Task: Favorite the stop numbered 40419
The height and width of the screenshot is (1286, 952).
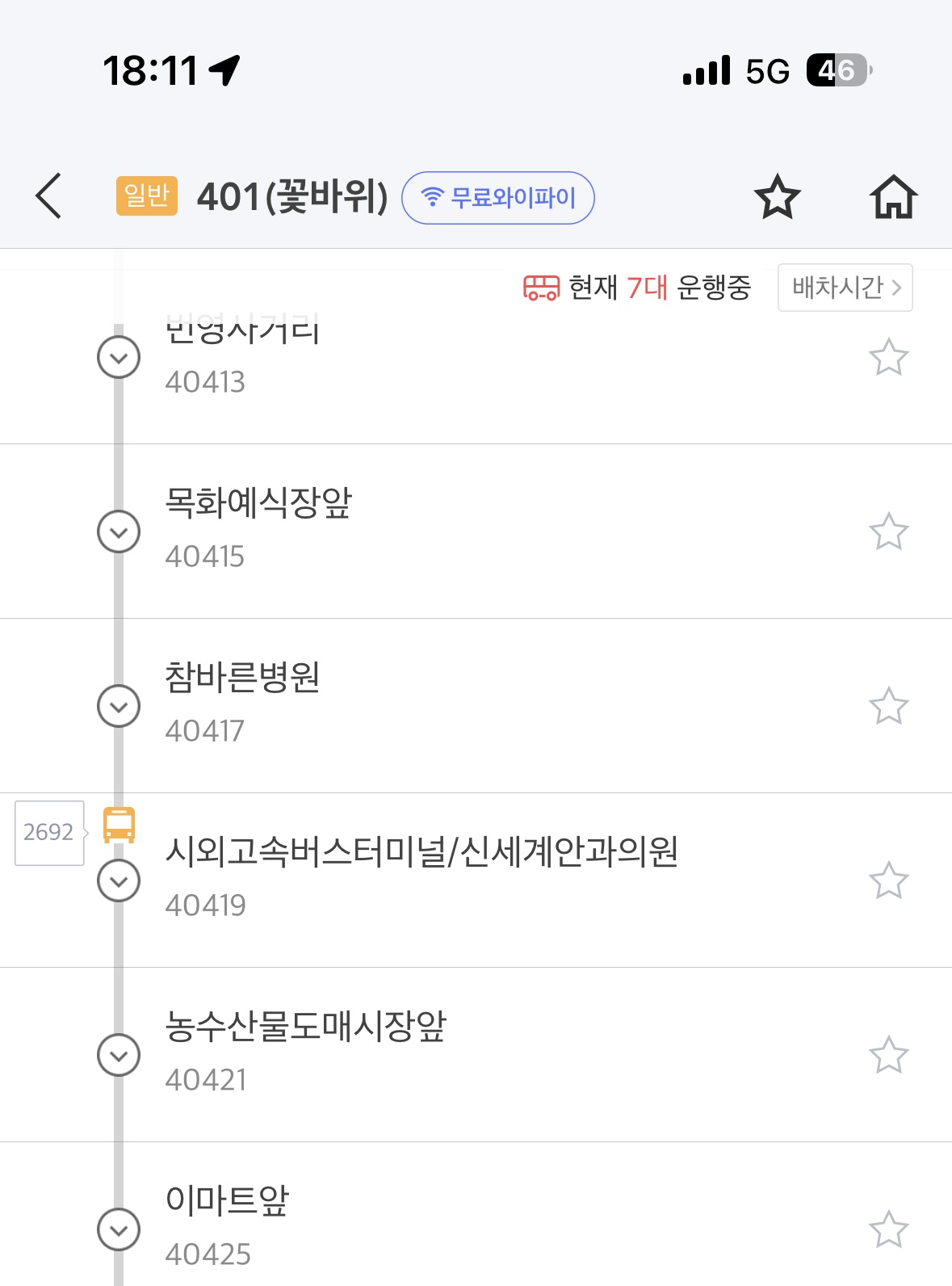Action: 888,880
